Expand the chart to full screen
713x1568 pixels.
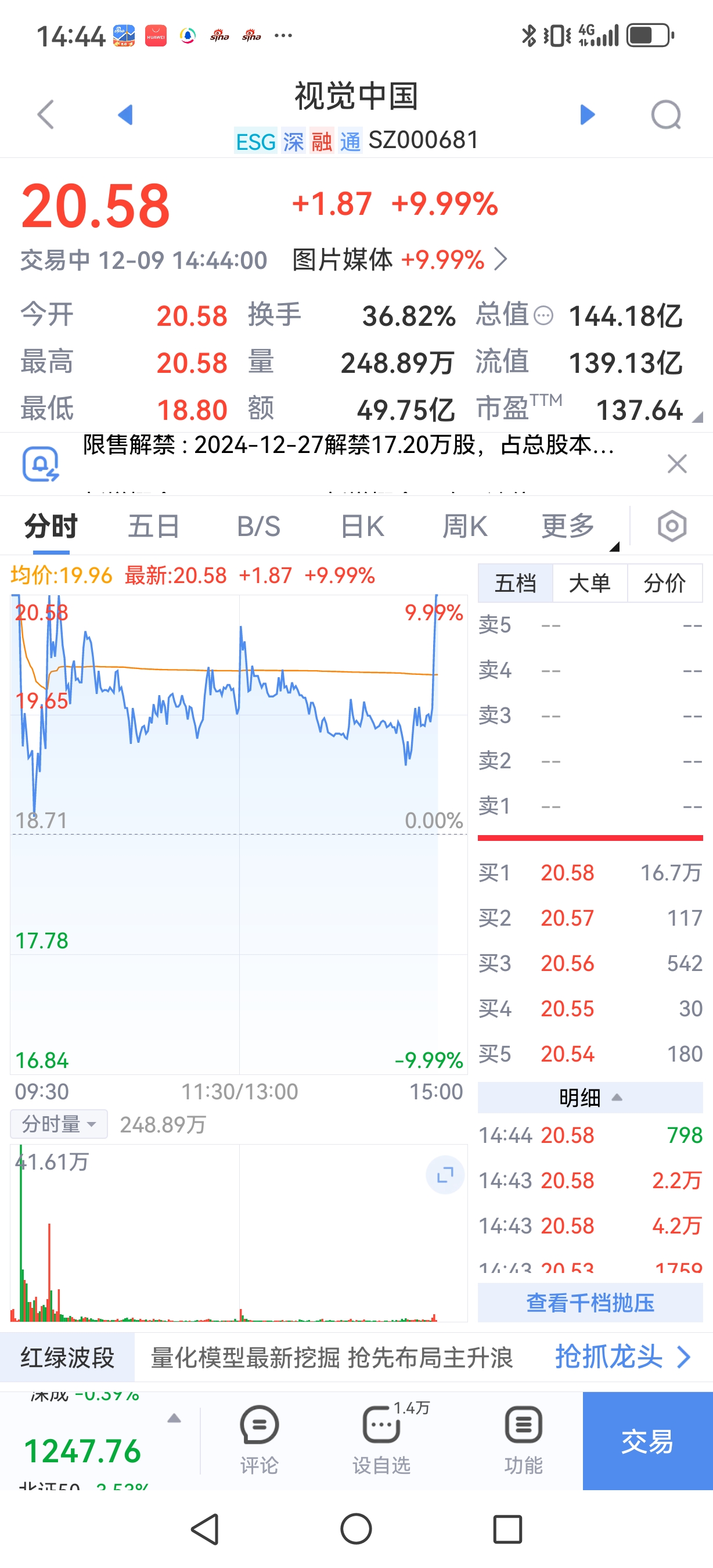pos(445,1174)
